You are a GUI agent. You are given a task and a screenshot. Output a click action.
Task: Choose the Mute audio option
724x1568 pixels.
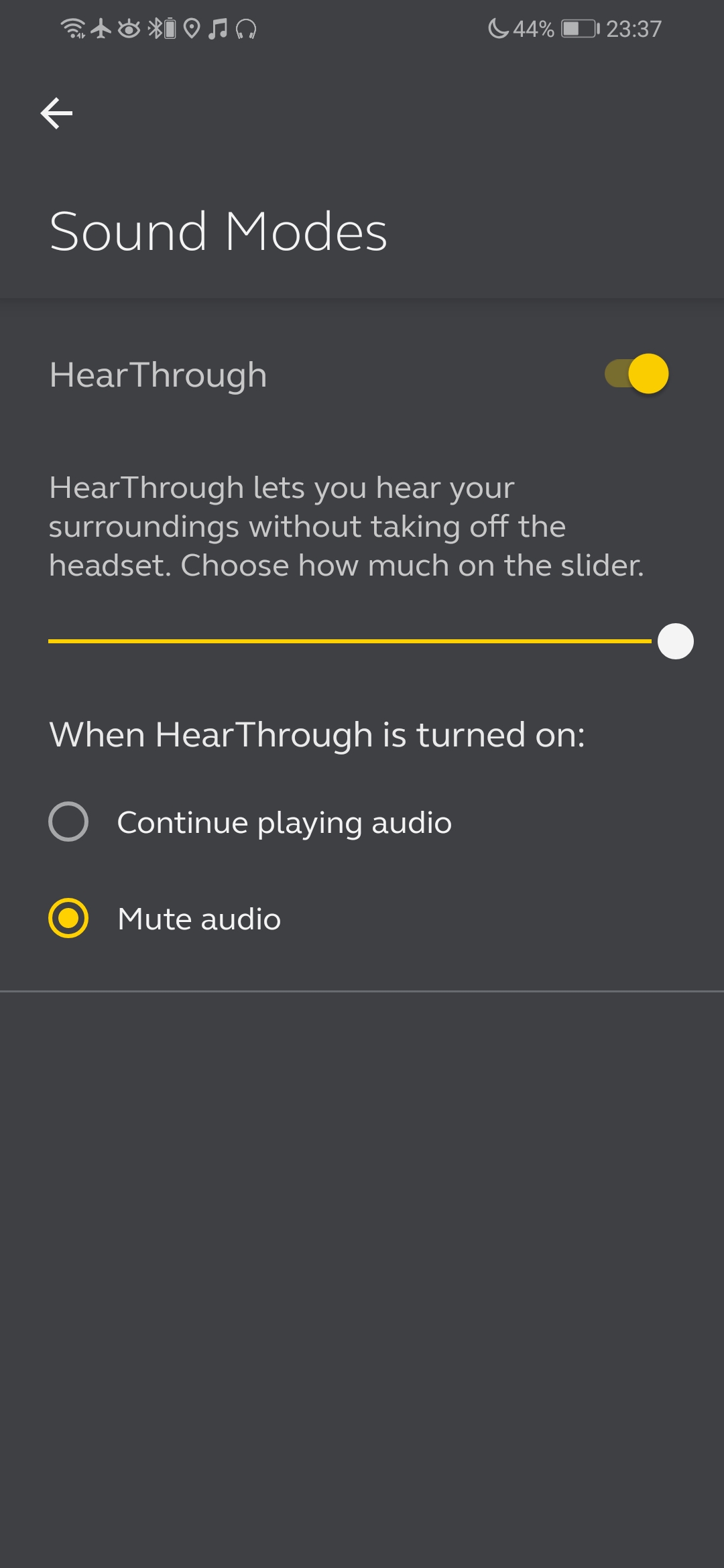point(165,919)
